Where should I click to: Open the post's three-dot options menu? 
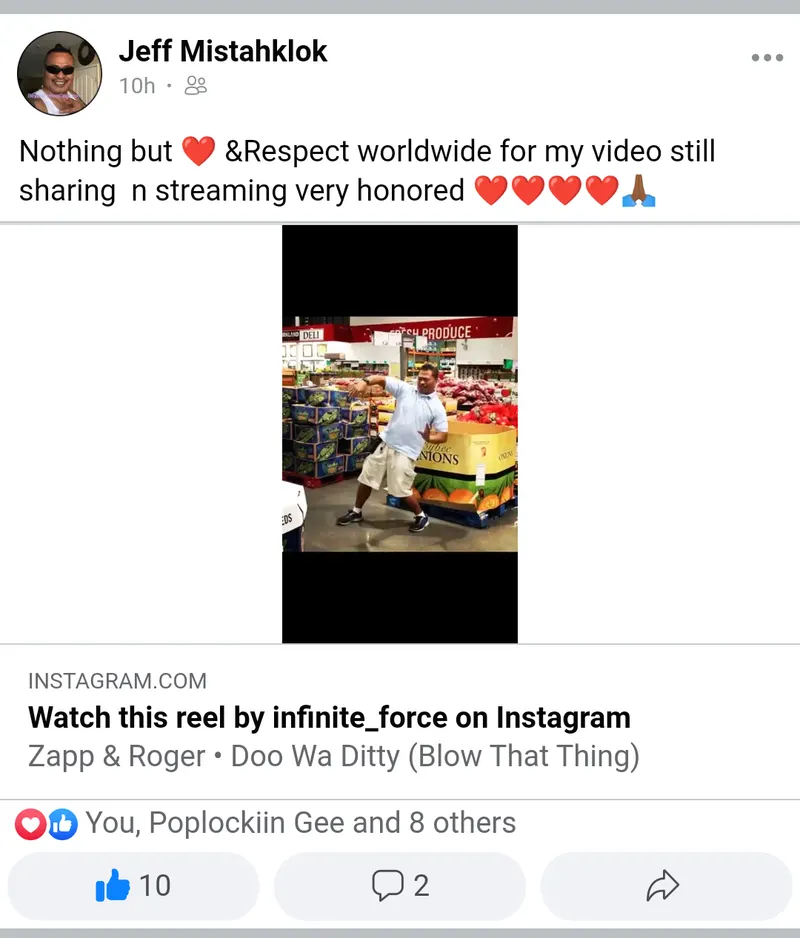point(767,58)
